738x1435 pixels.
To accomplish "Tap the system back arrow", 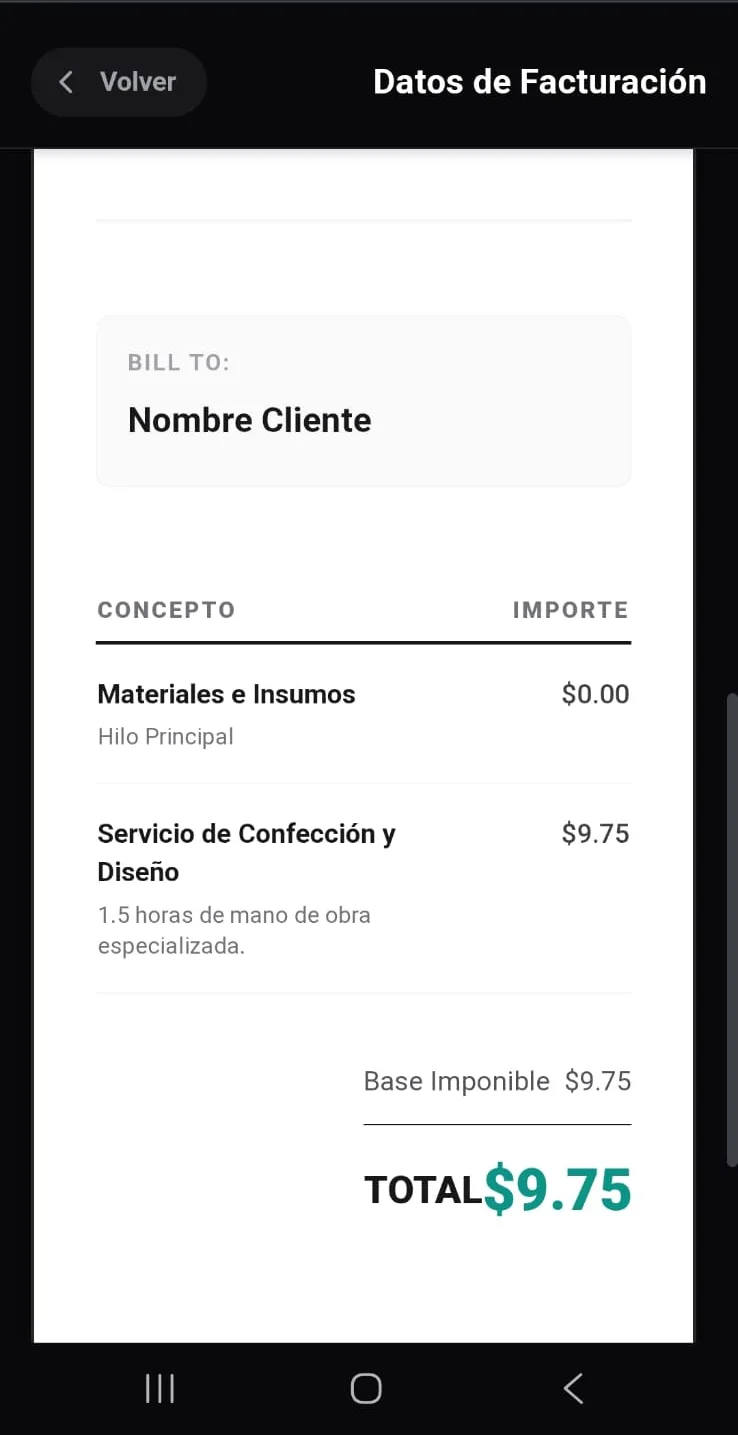I will 573,1388.
